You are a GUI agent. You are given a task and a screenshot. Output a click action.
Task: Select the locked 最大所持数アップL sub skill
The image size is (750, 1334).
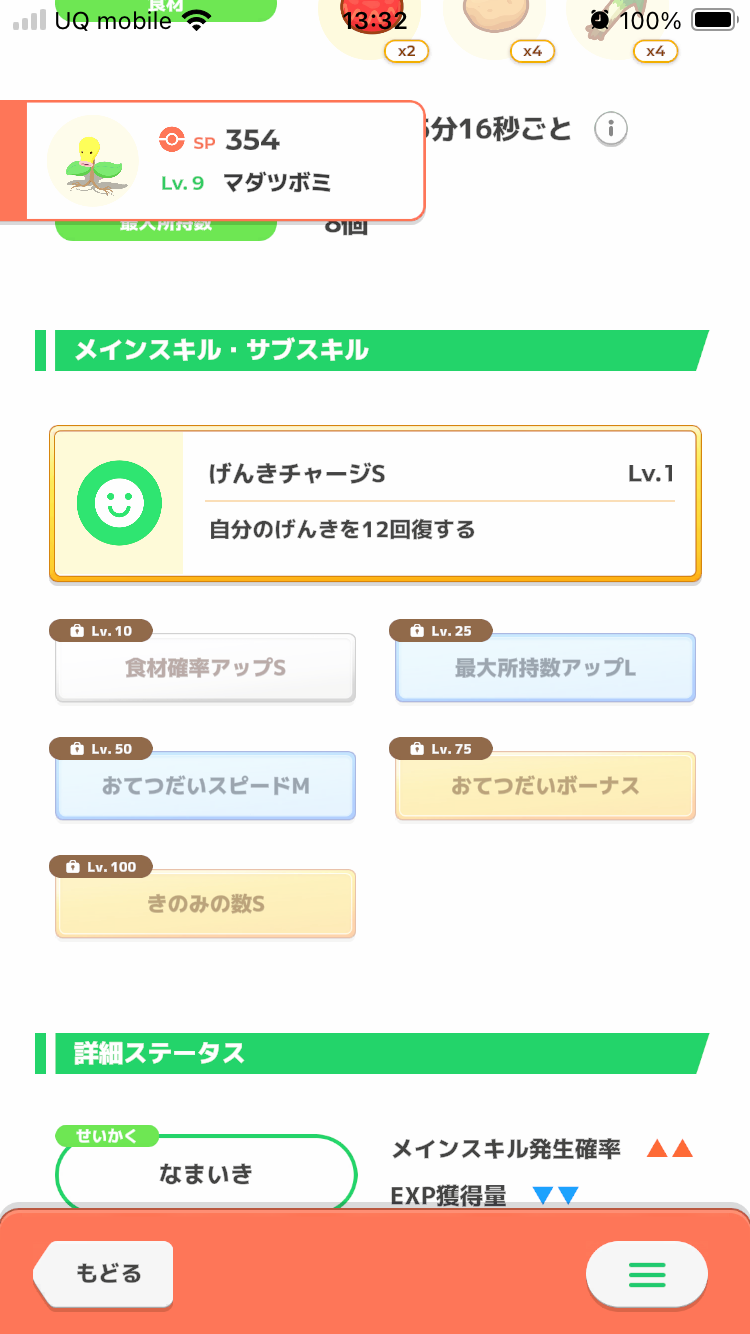tap(545, 667)
